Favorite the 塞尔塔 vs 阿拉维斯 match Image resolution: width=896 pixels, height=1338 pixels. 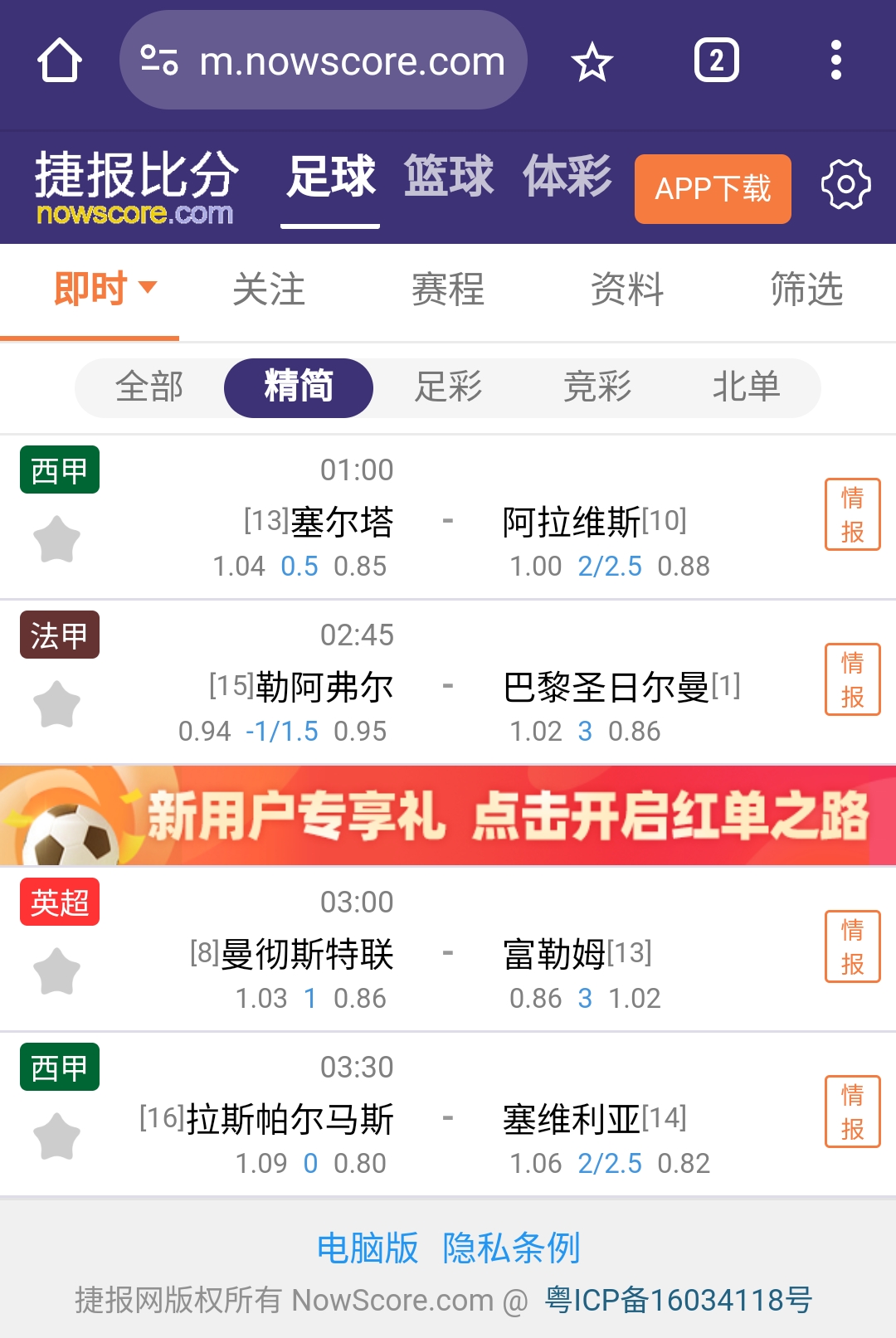pos(56,539)
